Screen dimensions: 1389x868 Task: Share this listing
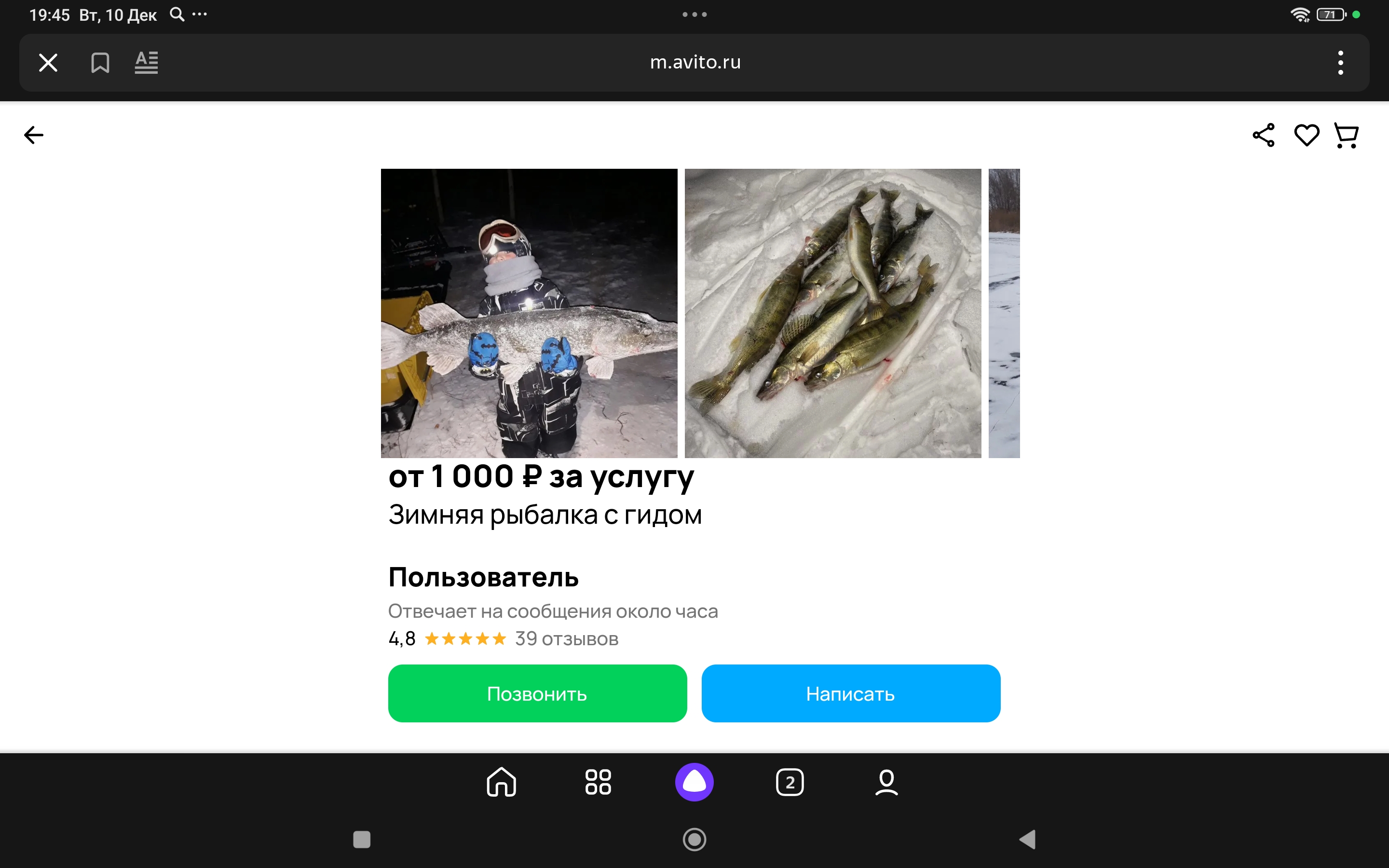pyautogui.click(x=1263, y=136)
